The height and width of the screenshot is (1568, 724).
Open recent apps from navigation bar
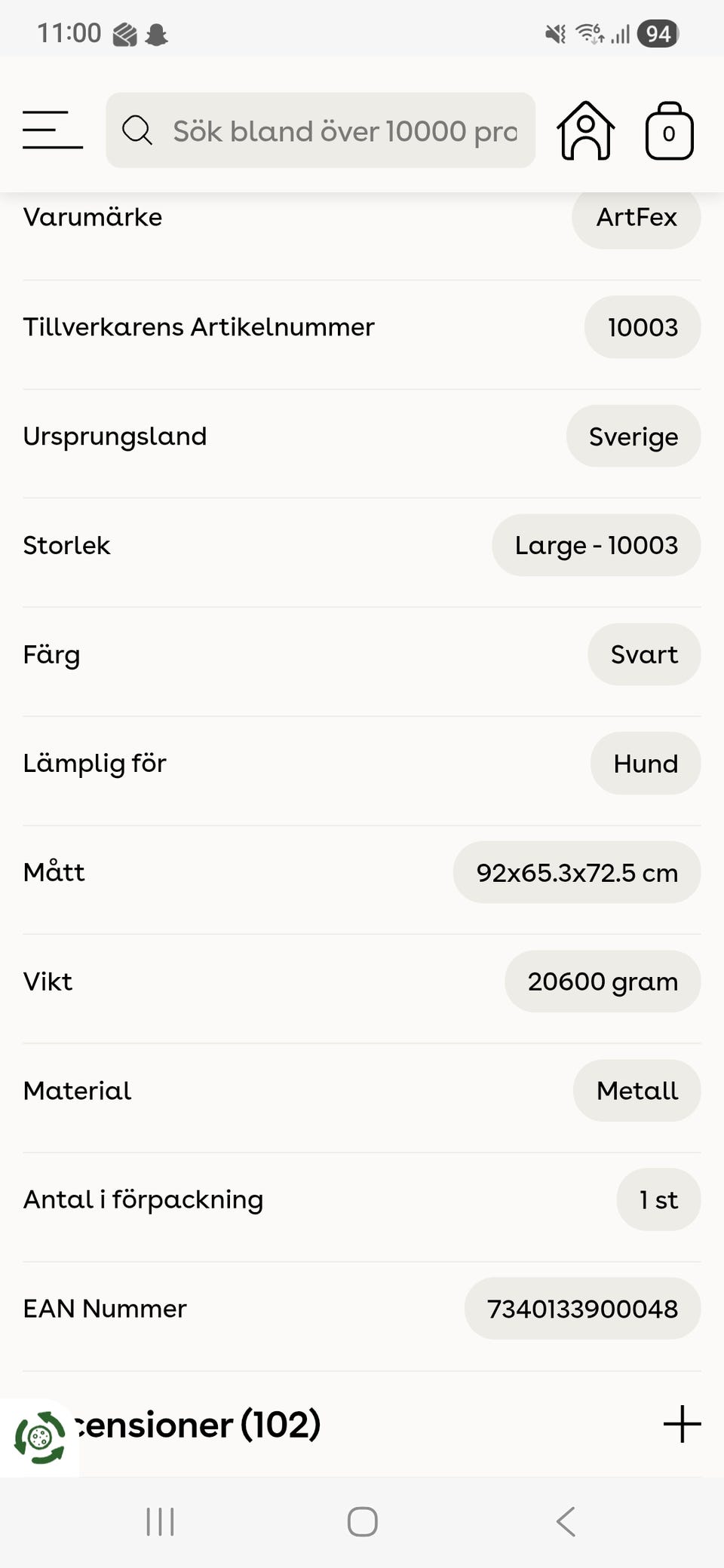160,1521
